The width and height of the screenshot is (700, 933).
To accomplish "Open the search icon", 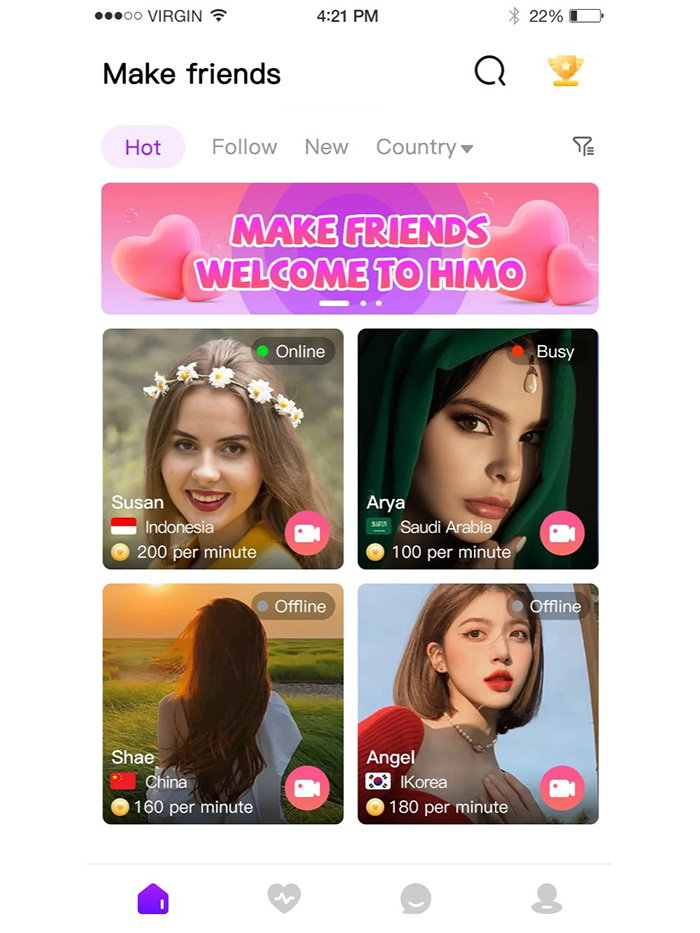I will [x=490, y=72].
